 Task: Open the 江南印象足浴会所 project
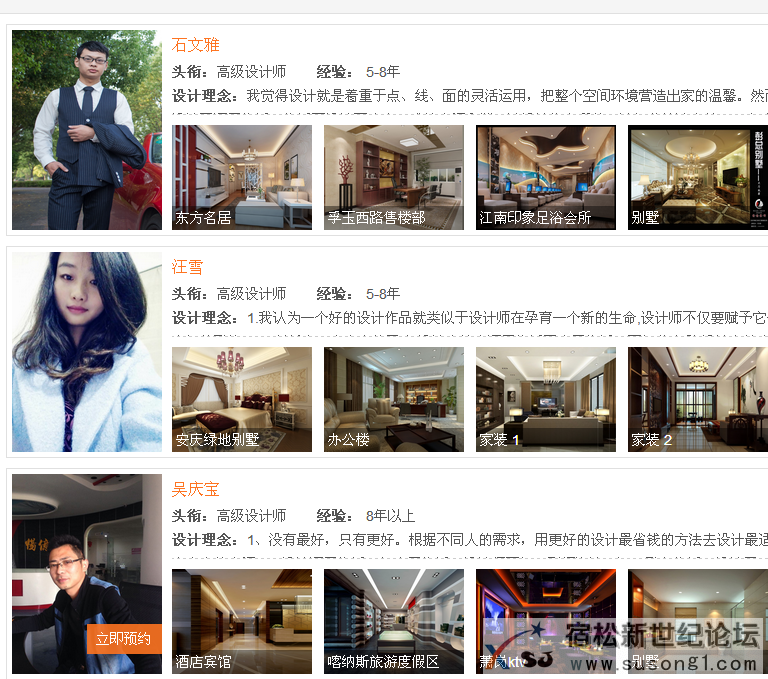[546, 177]
